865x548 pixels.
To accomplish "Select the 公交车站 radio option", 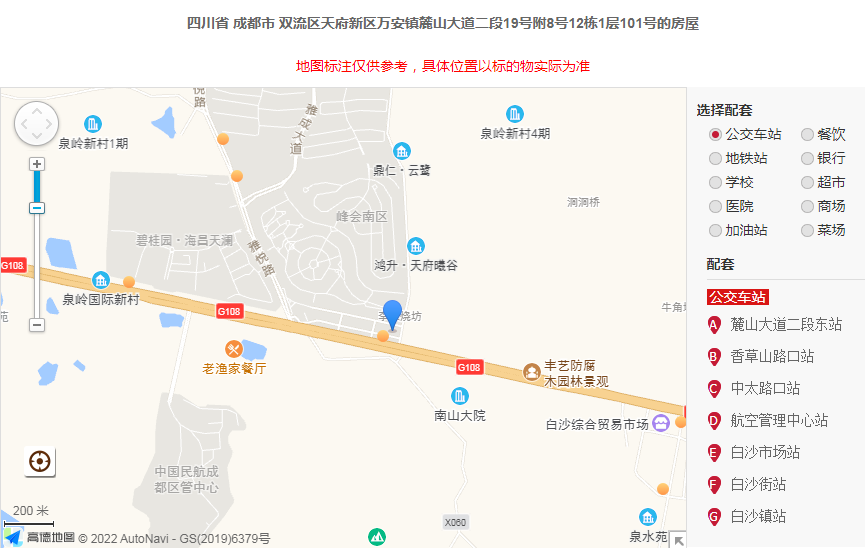I will coord(715,134).
